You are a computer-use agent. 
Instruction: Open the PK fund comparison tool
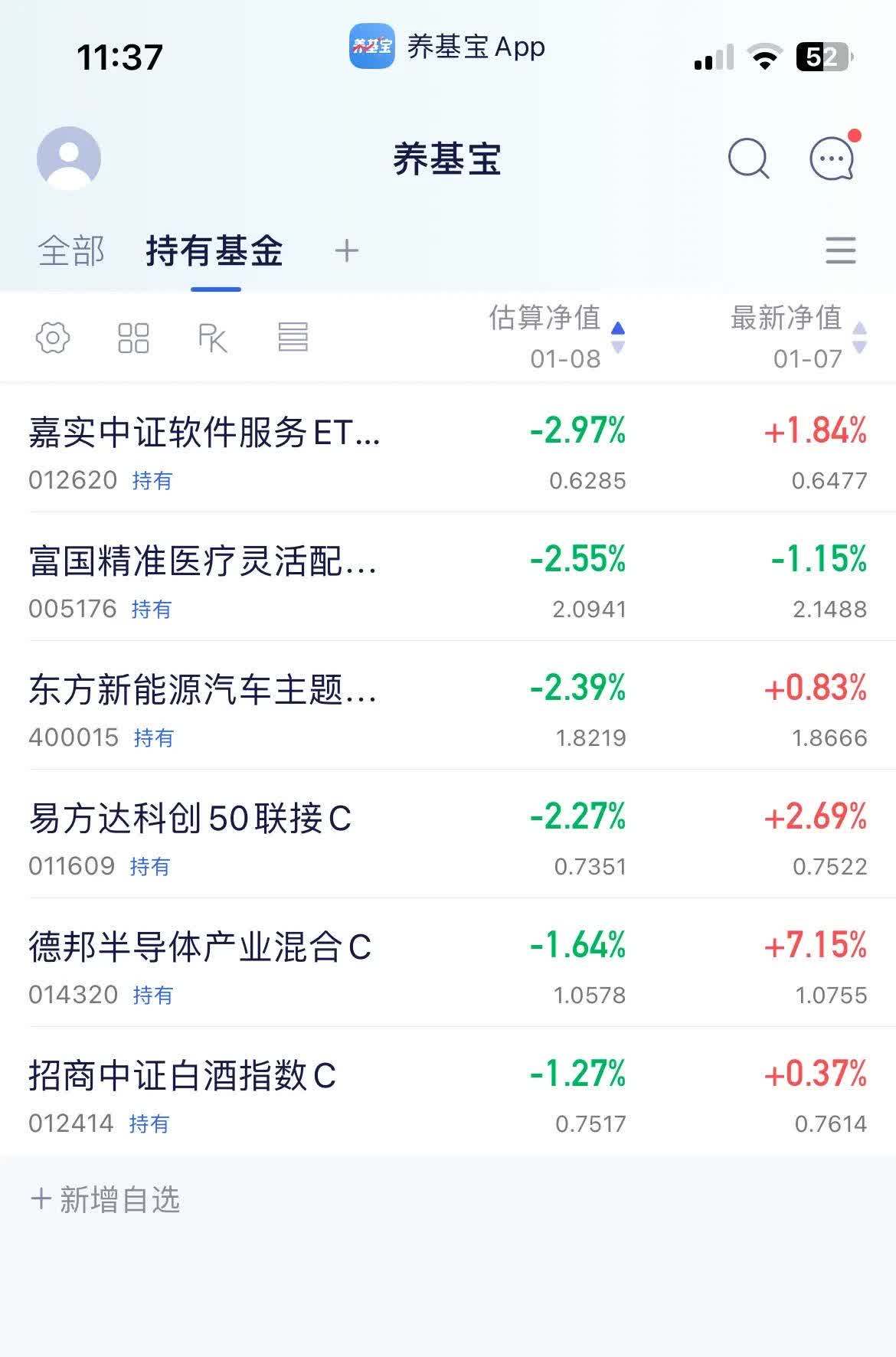(213, 337)
